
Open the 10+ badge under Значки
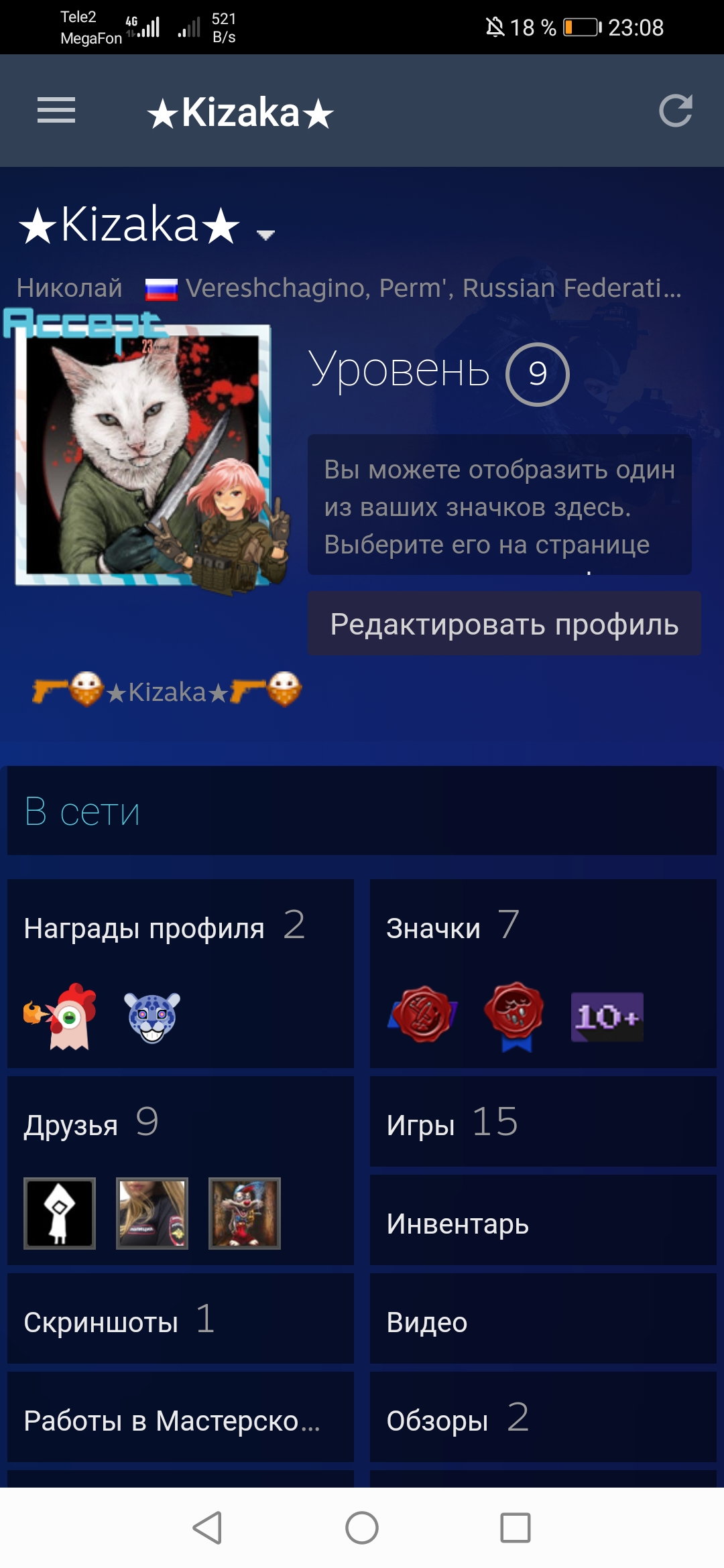pos(607,1017)
